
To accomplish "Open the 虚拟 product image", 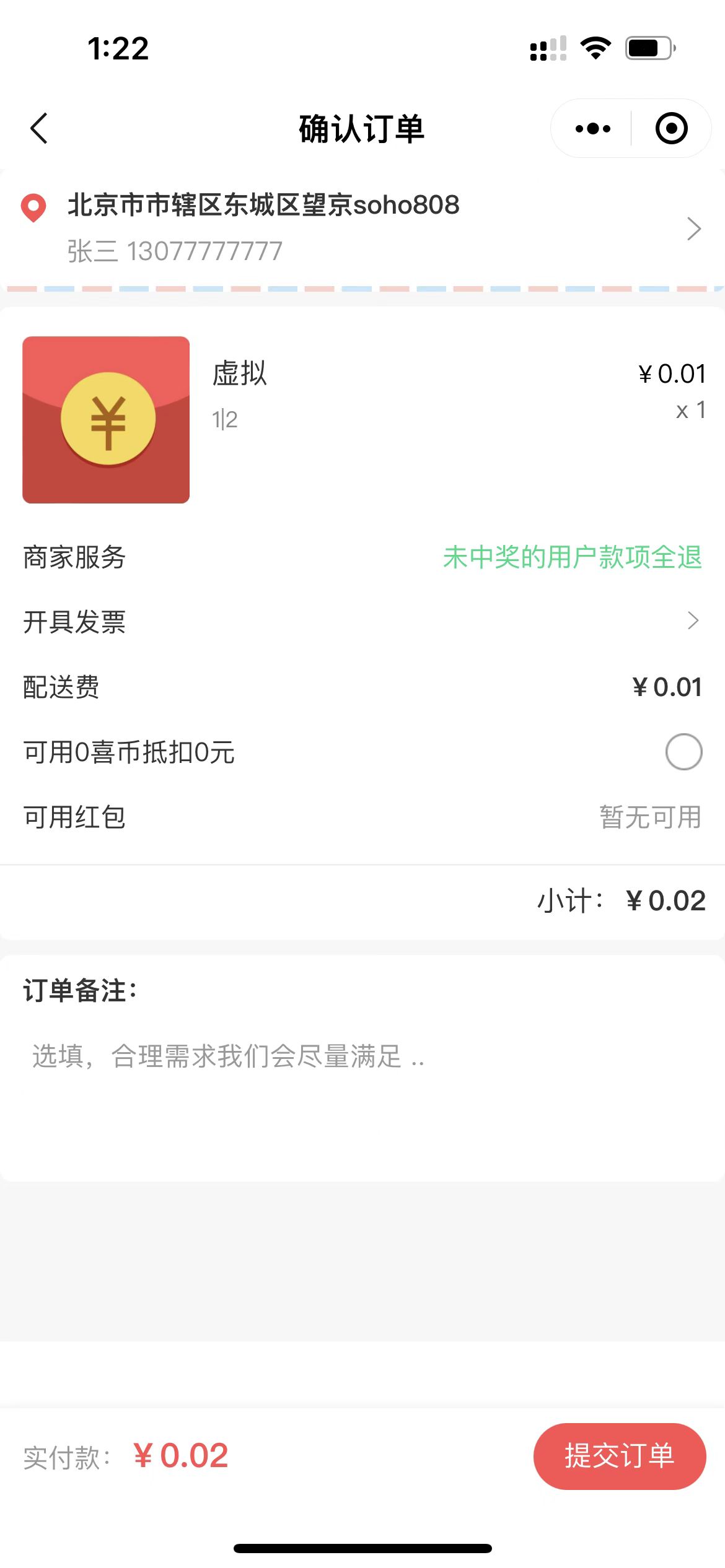I will coord(106,420).
